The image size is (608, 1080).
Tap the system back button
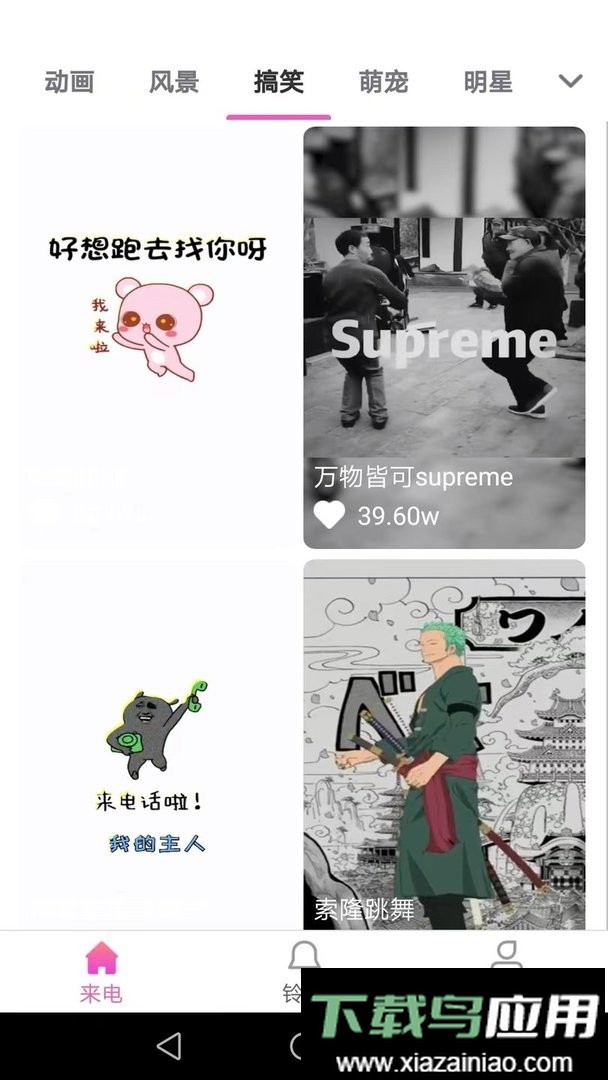click(x=169, y=1046)
